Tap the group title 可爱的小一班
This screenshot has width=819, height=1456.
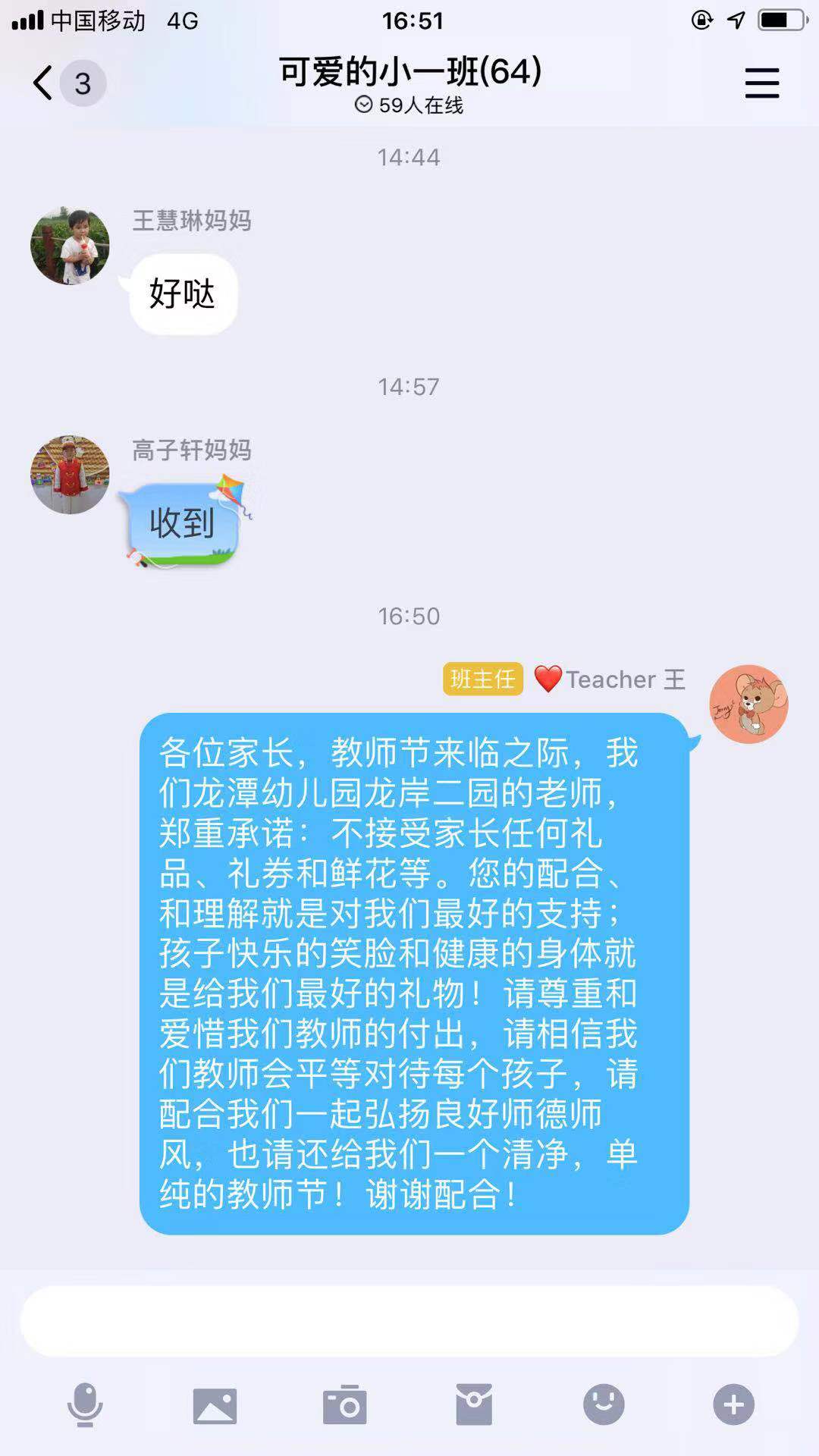[409, 72]
